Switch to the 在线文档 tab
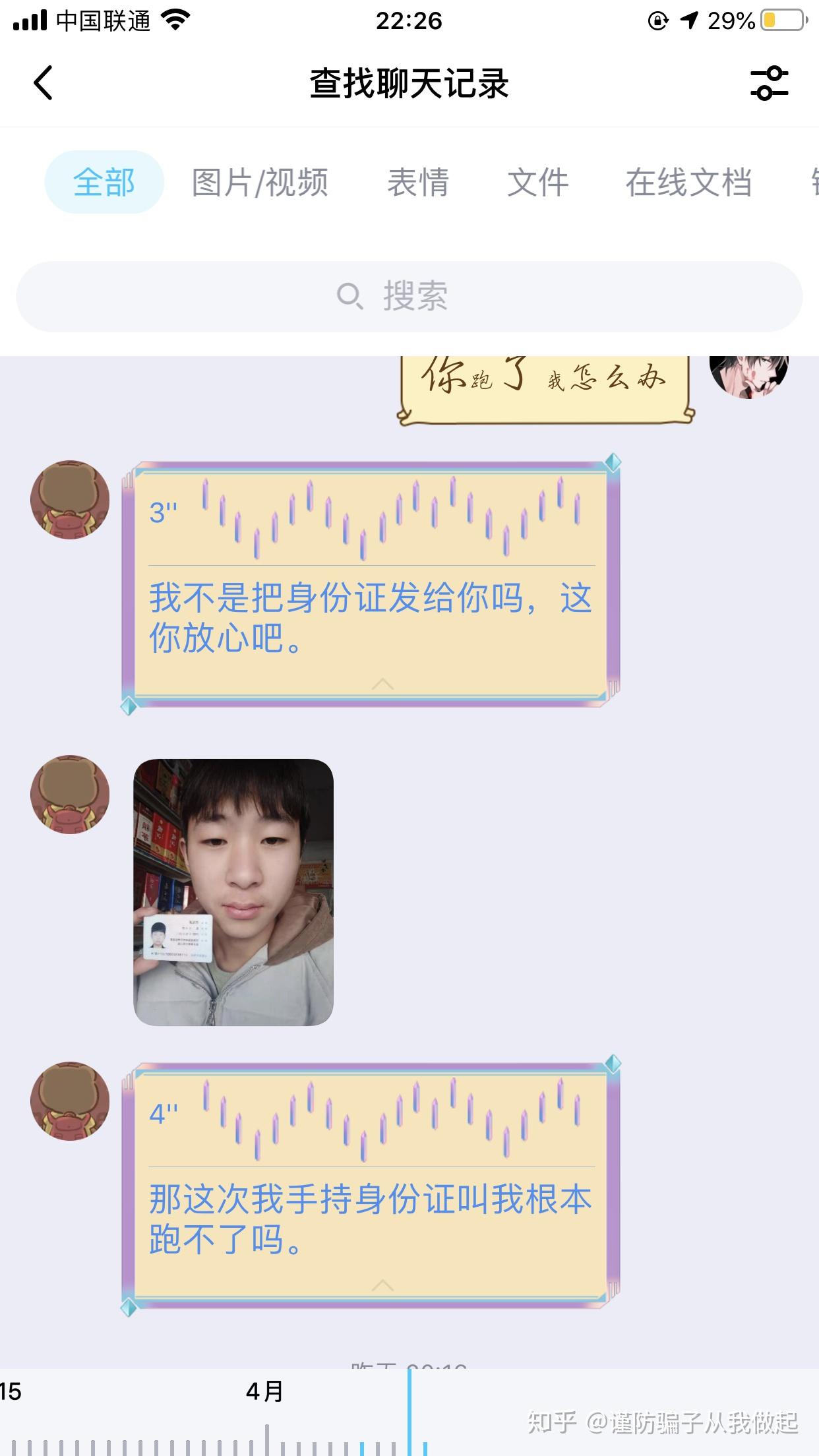The image size is (819, 1456). click(x=688, y=182)
